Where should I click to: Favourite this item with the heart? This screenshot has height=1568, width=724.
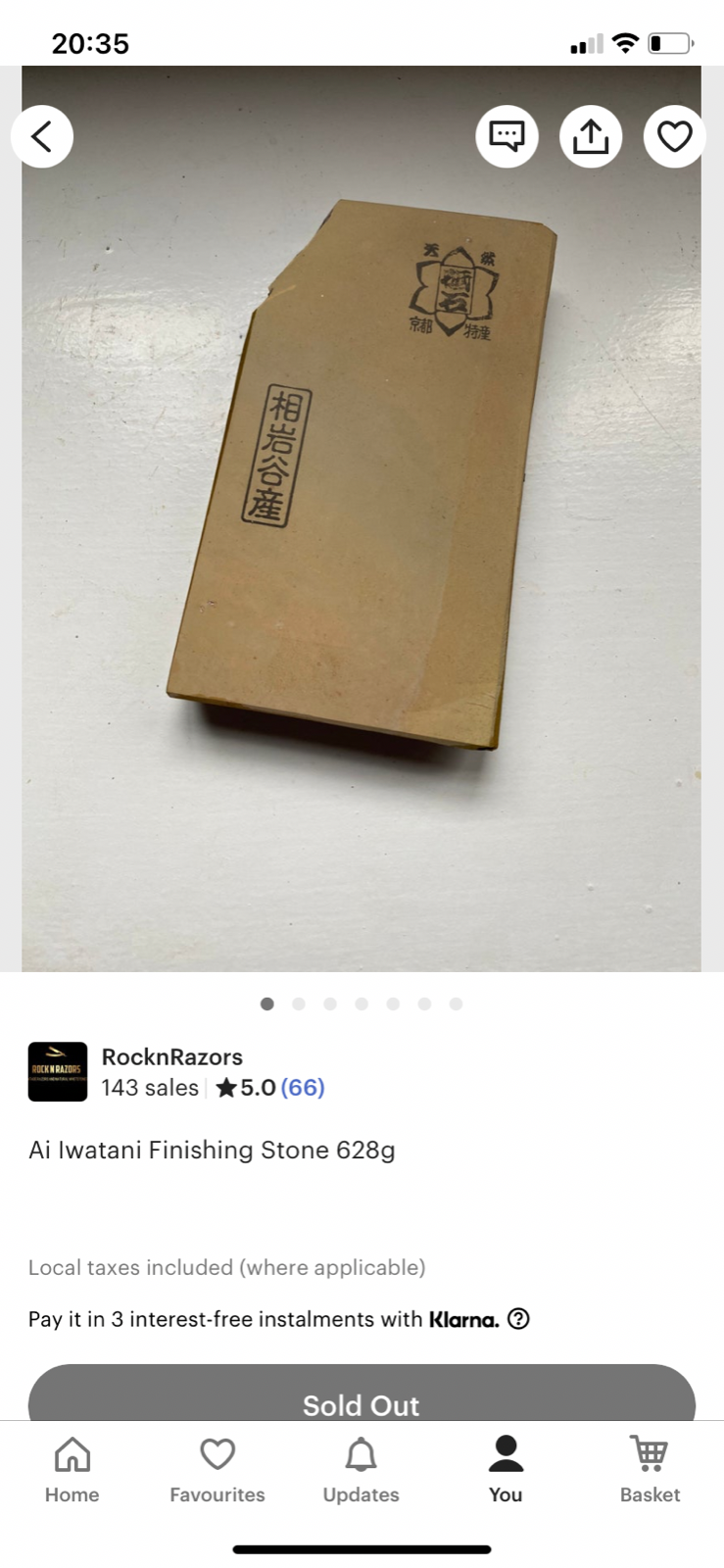[674, 136]
